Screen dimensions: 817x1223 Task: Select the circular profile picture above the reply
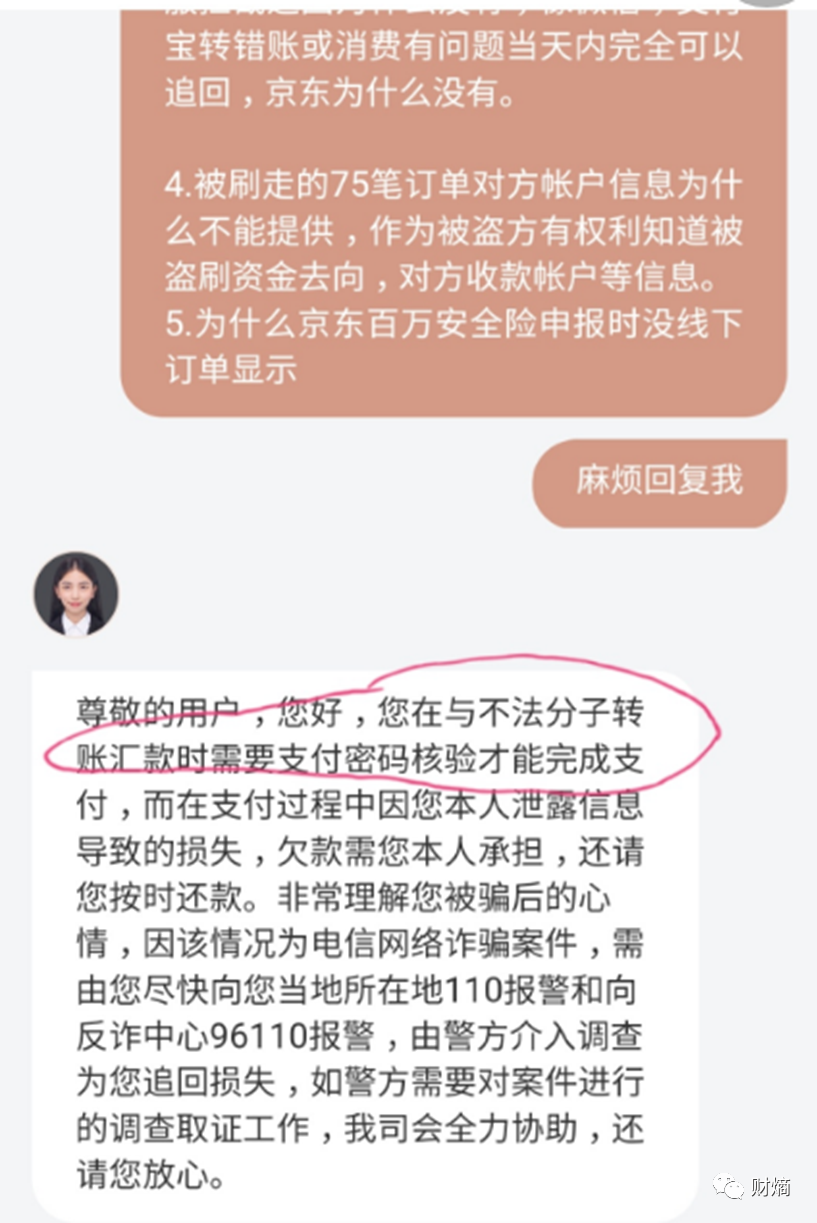(x=76, y=592)
